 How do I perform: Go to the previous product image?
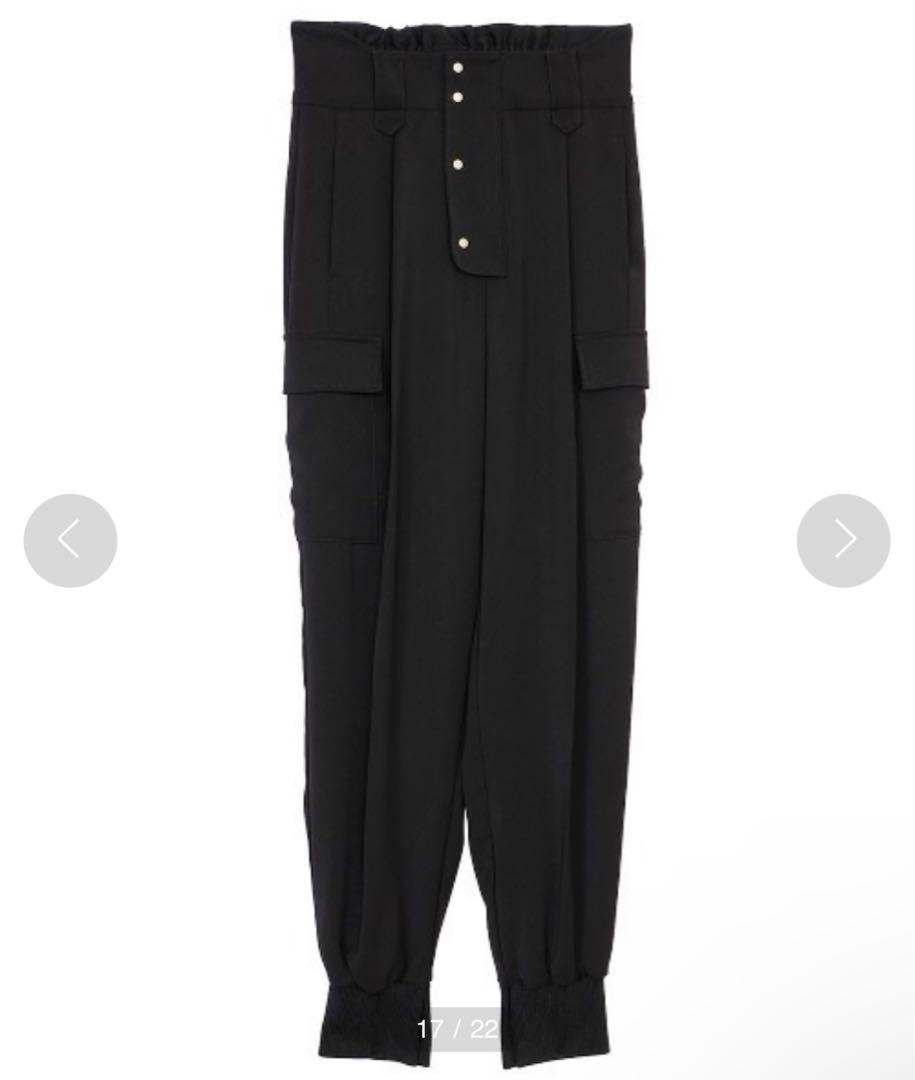[70, 540]
